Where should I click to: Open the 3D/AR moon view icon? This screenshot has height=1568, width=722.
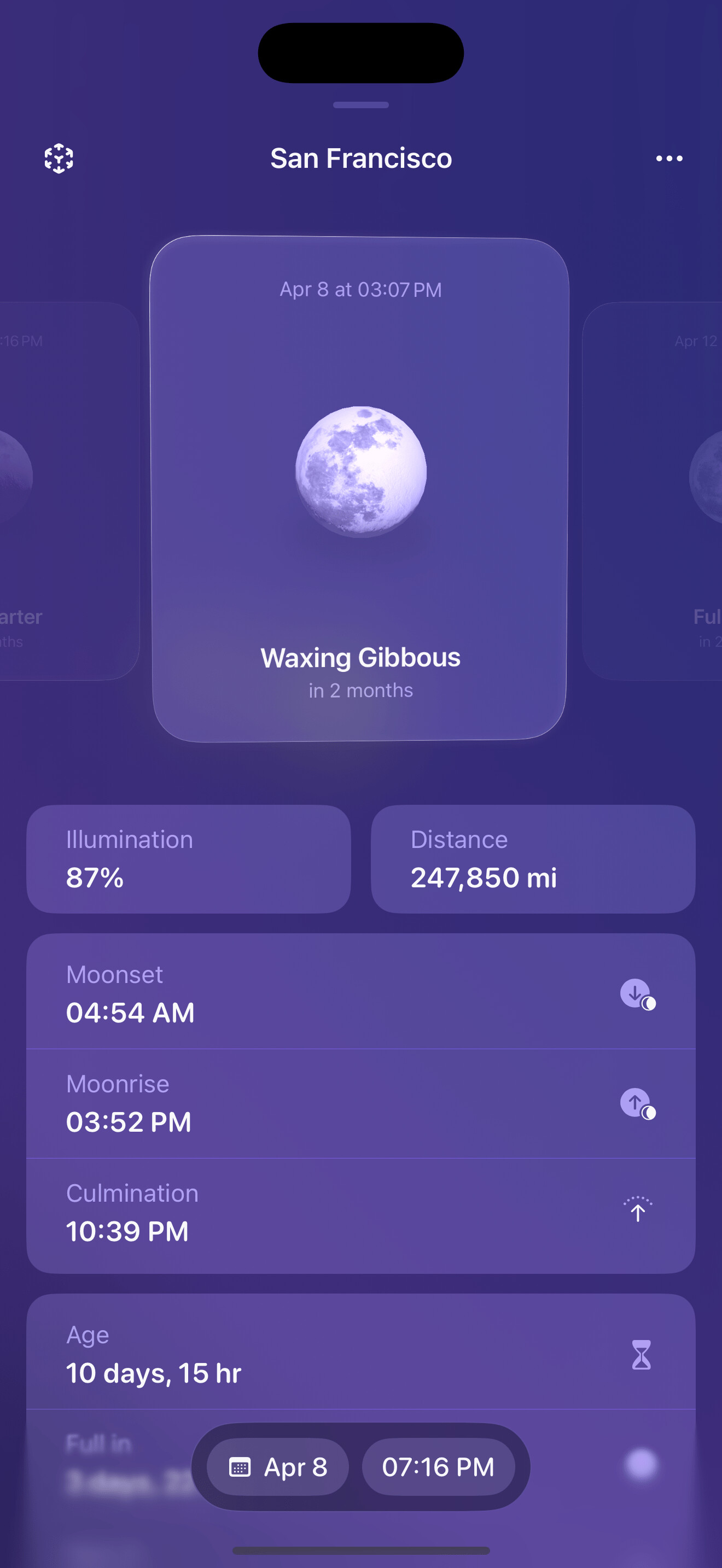click(59, 158)
